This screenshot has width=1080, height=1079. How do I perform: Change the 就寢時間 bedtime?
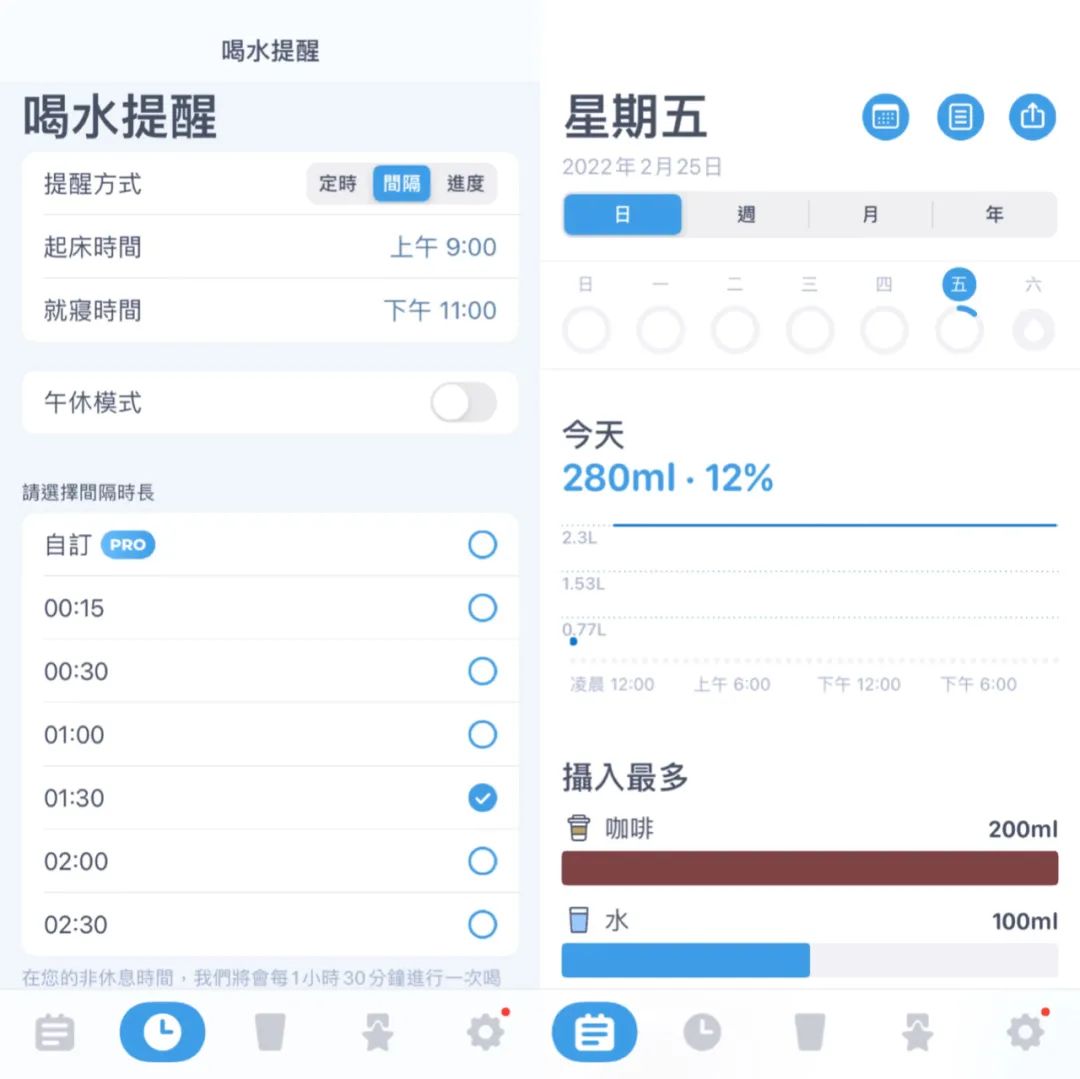(x=440, y=310)
